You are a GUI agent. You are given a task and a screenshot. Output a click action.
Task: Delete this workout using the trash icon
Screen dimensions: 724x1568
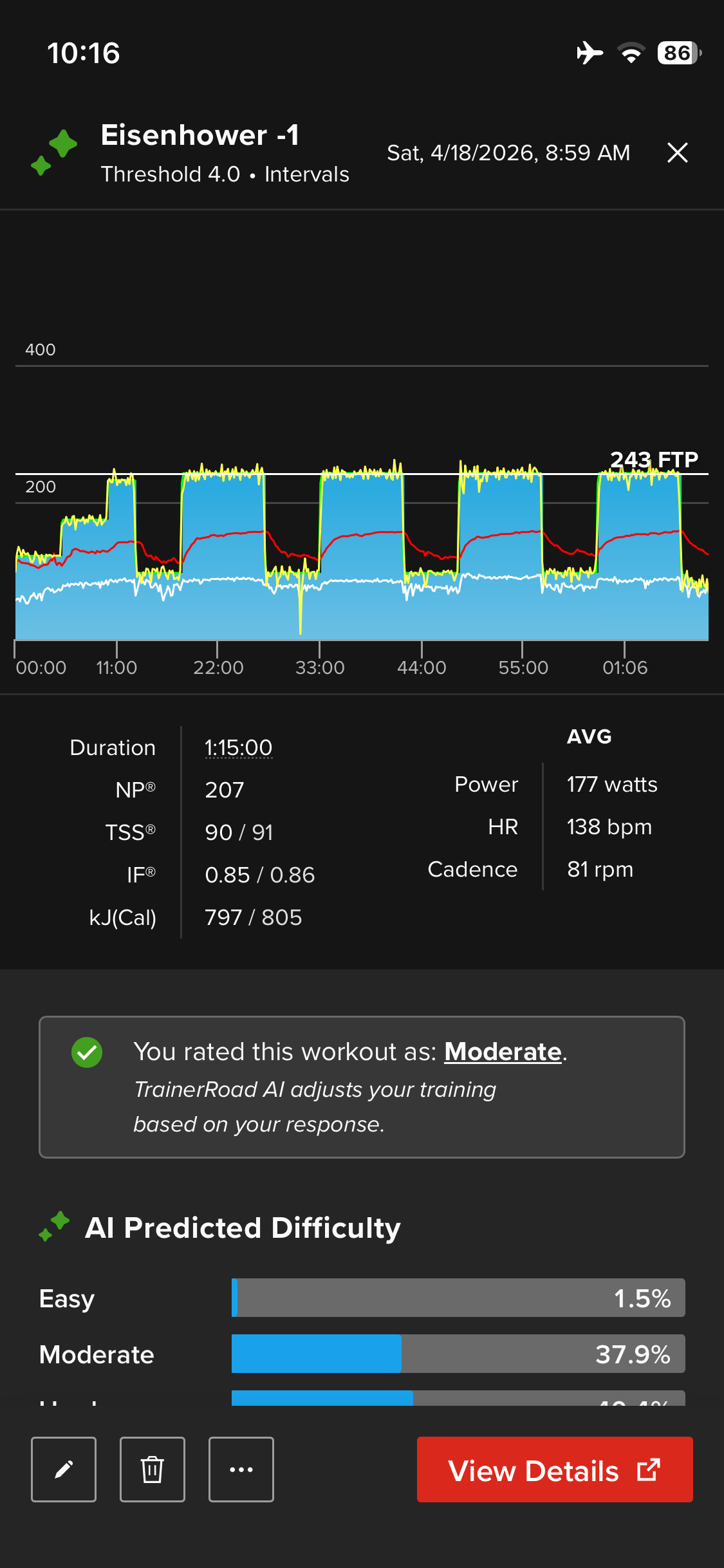(x=153, y=1470)
